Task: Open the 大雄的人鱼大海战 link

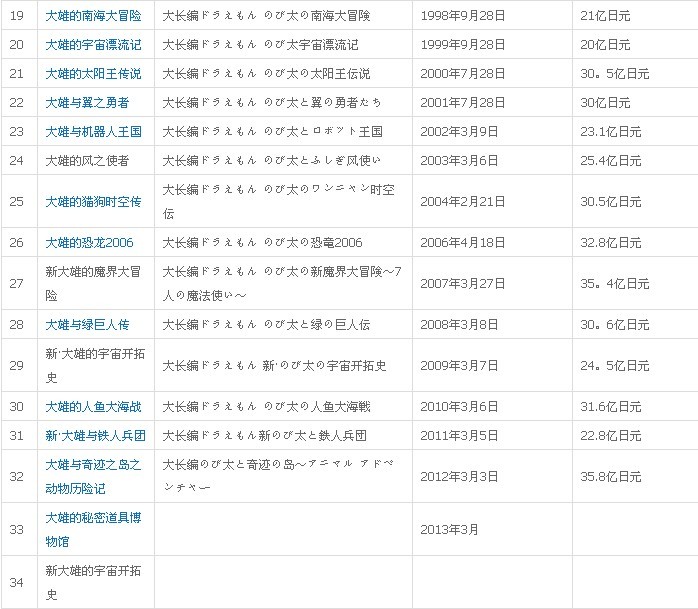Action: (93, 406)
